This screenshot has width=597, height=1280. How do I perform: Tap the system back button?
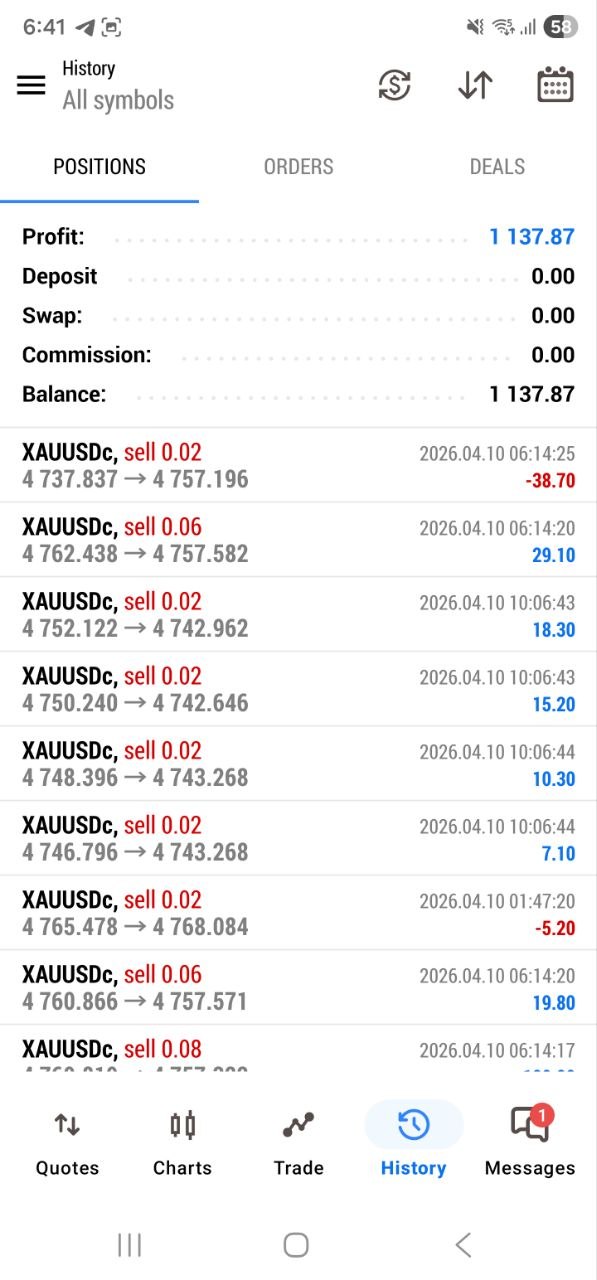click(462, 1244)
